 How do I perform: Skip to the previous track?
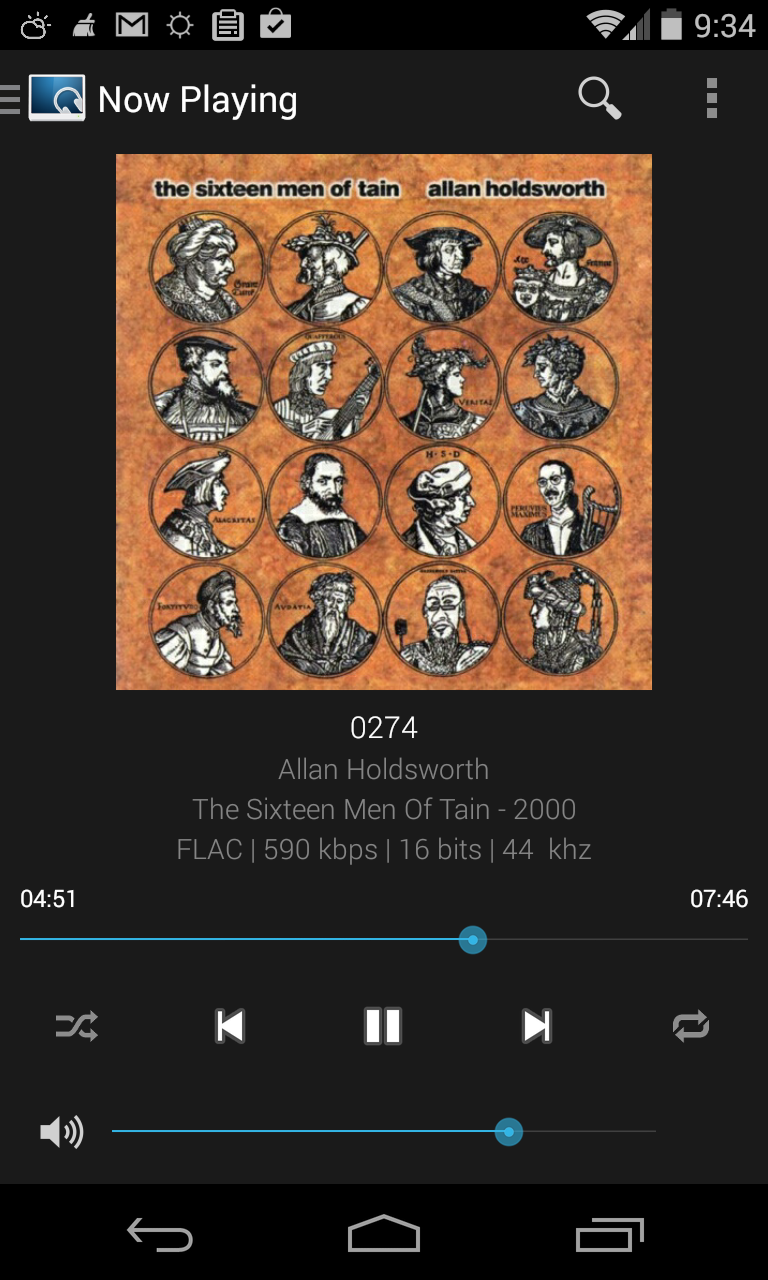click(x=230, y=1026)
